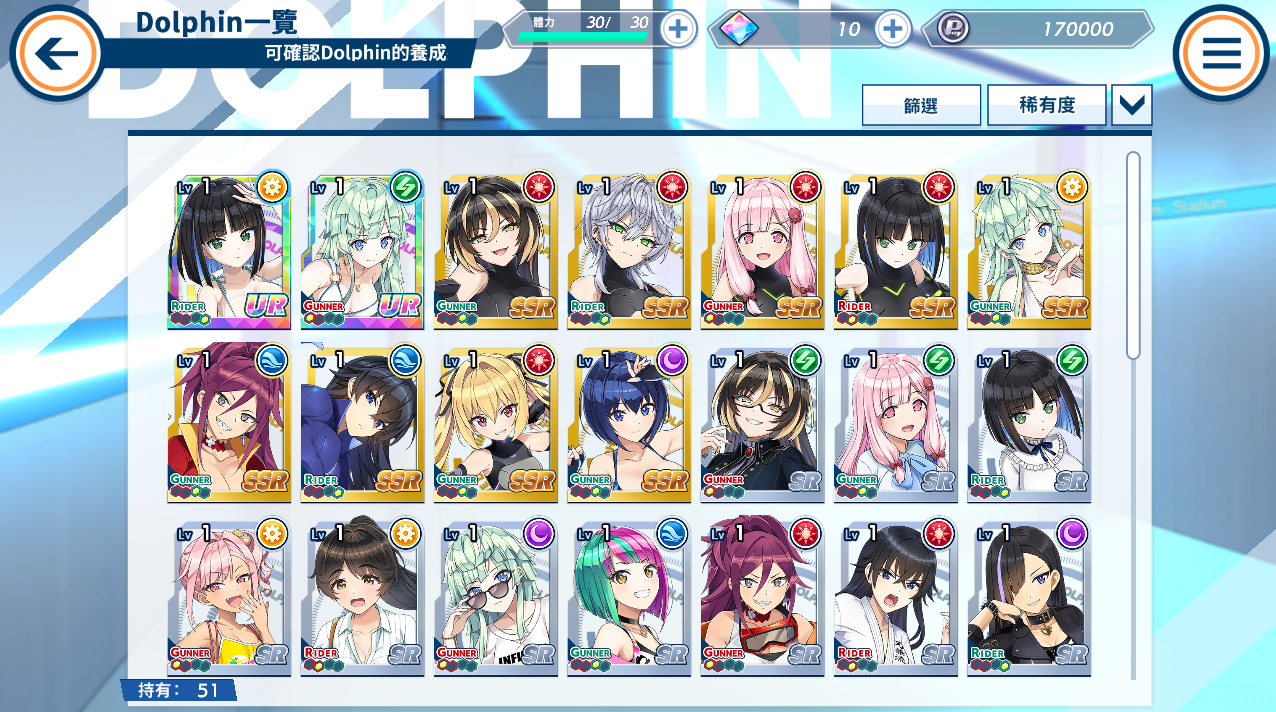
Task: Open the UR Gunner green-haired card
Action: (362, 250)
